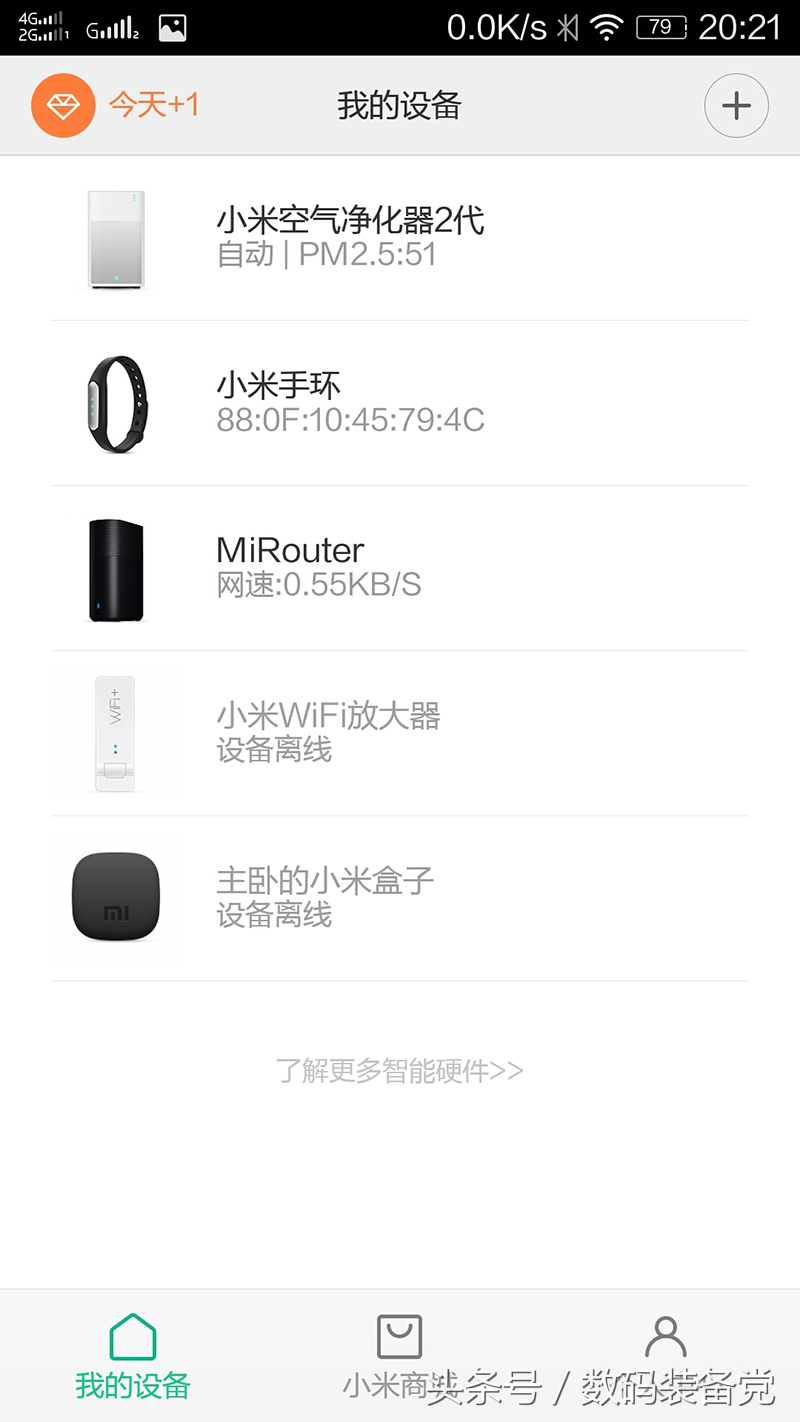The image size is (800, 1422).
Task: Select the Mi Air Purifier 2 thumbnail icon
Action: (x=114, y=238)
